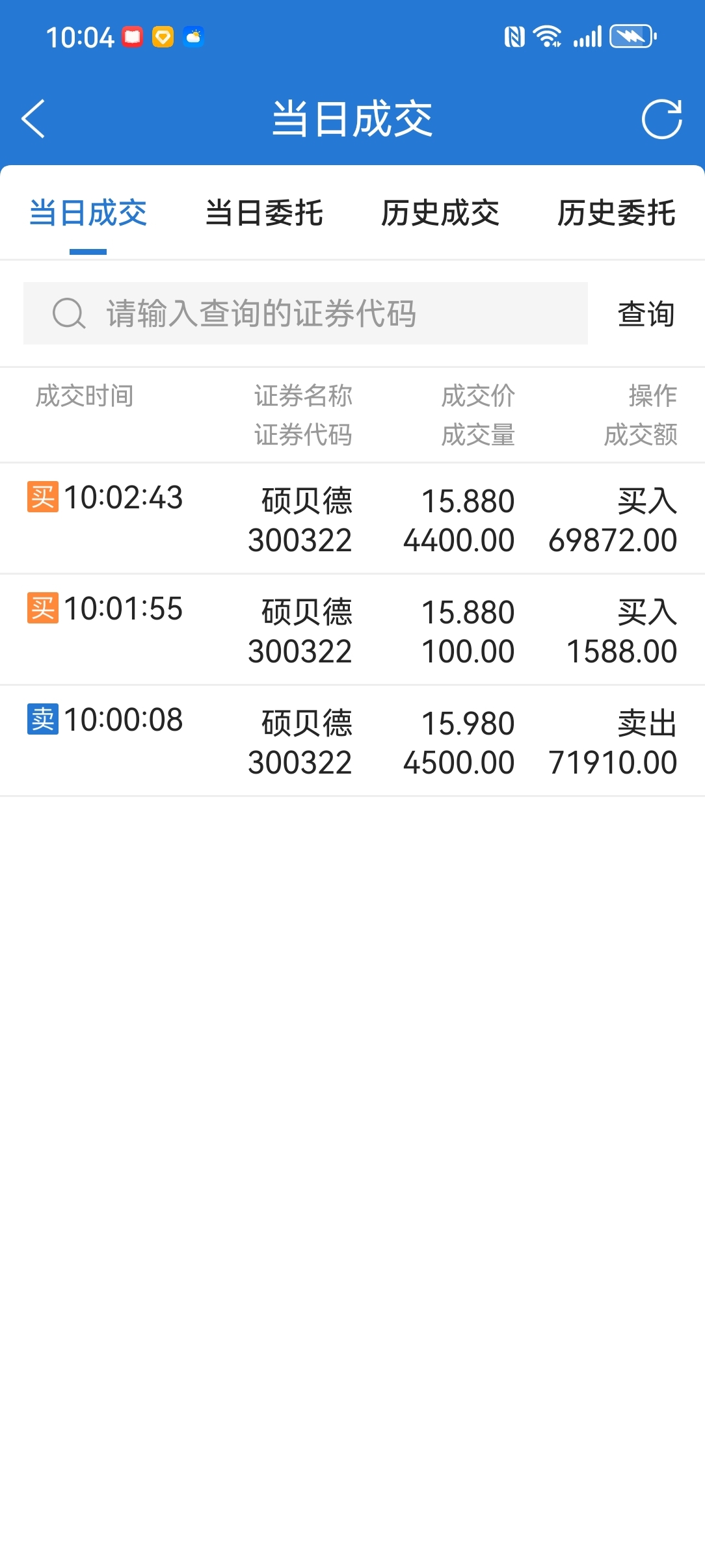Open the 历史委托 tab
The height and width of the screenshot is (1568, 705).
tap(617, 213)
